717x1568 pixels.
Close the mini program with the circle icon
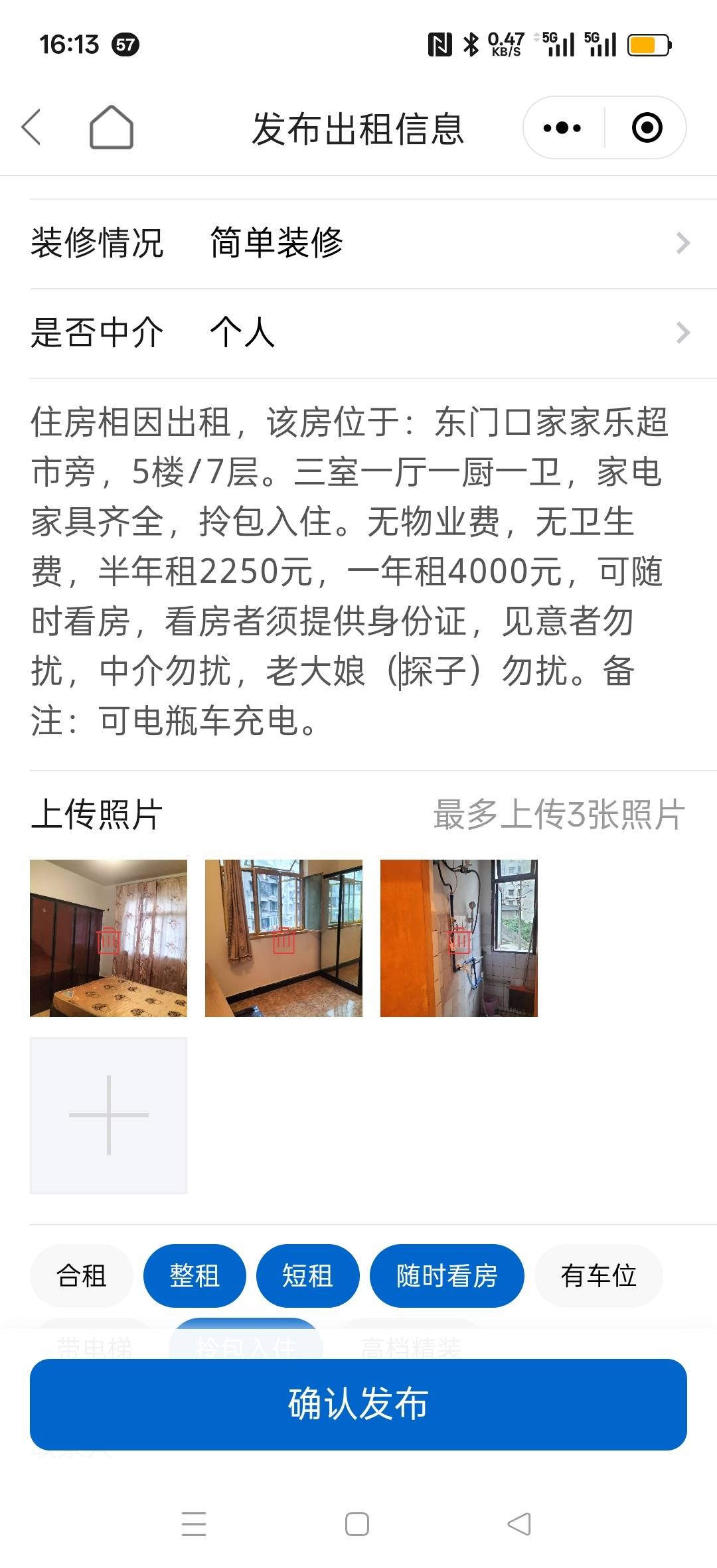coord(647,127)
